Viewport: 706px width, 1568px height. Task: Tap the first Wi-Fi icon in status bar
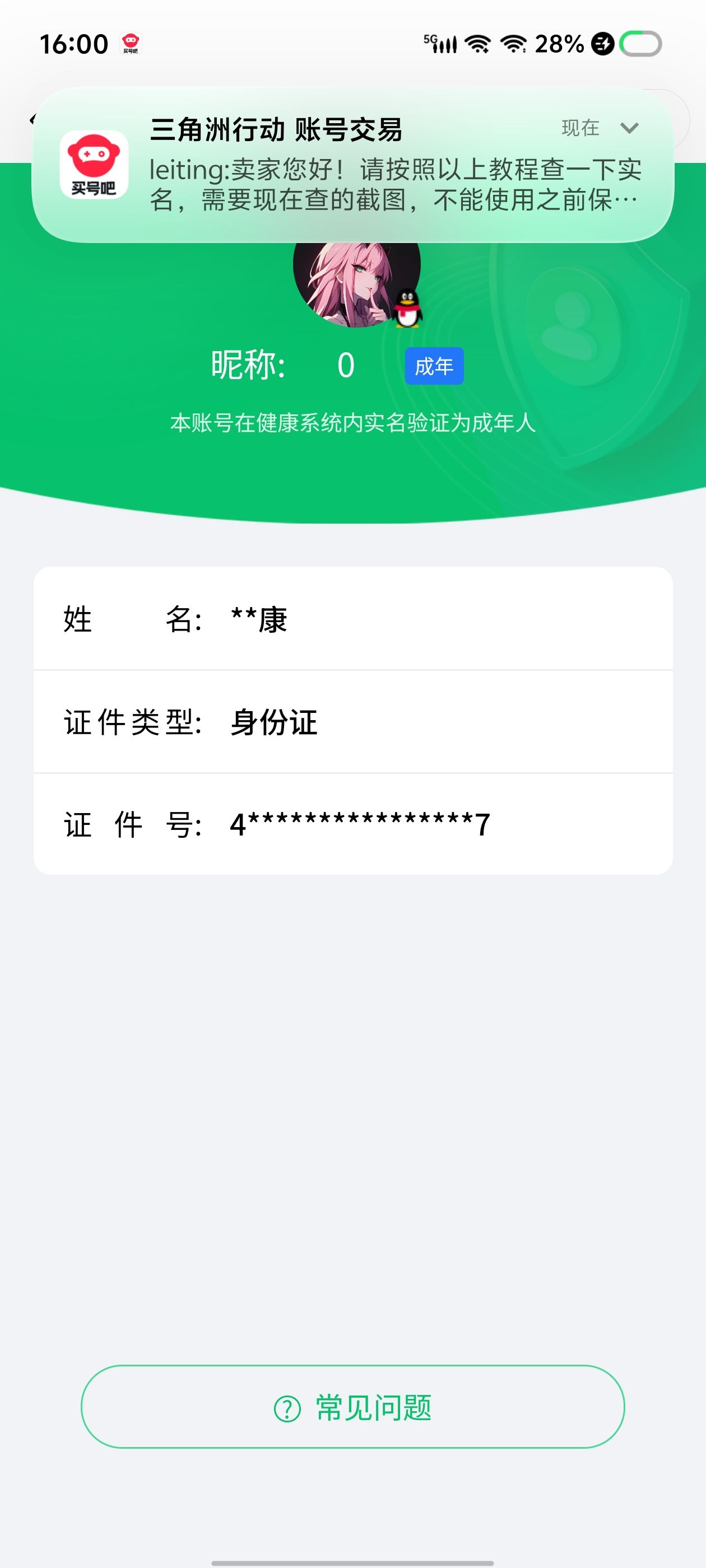(477, 43)
